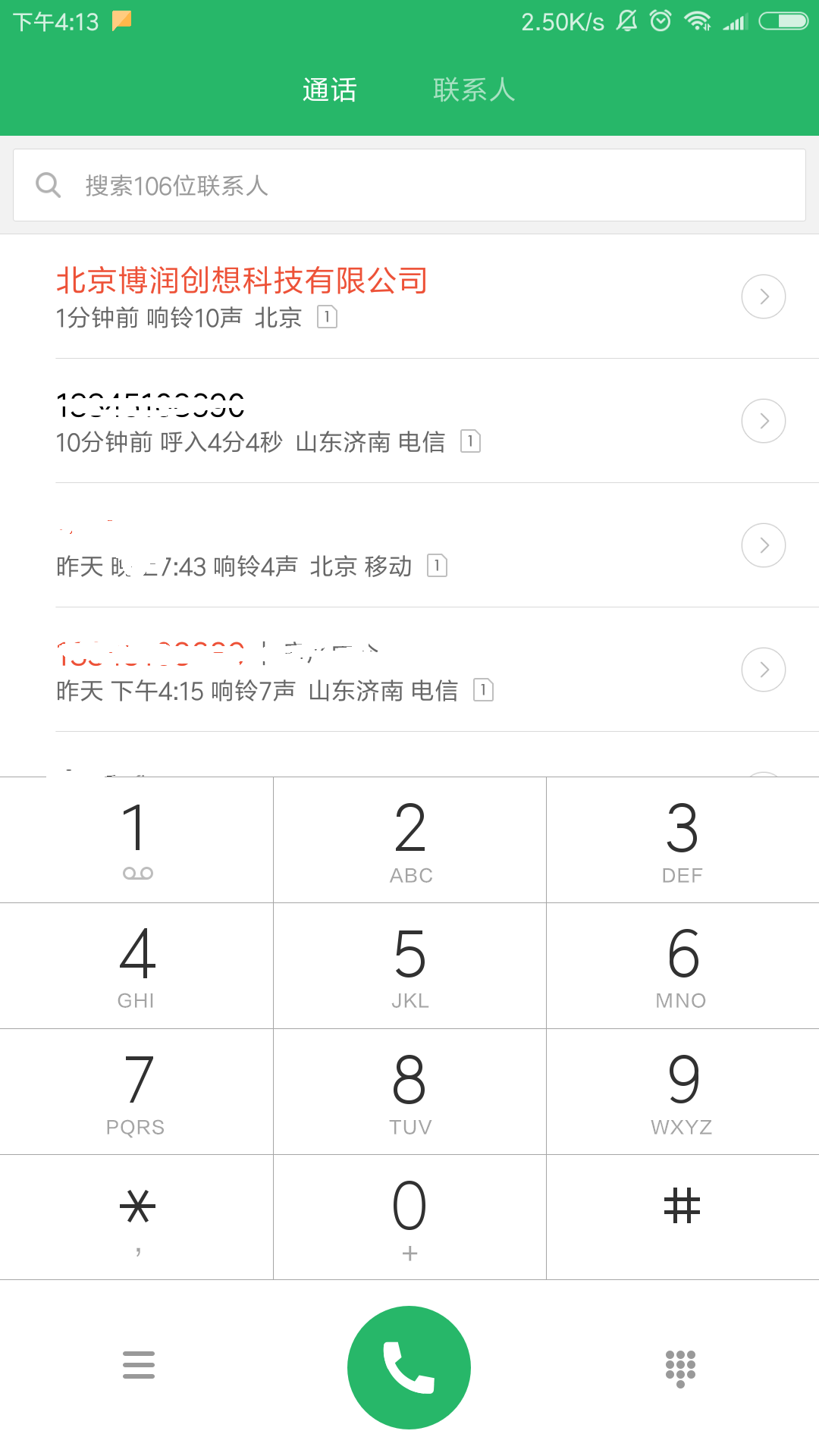Select the 通话 tab

coord(330,90)
